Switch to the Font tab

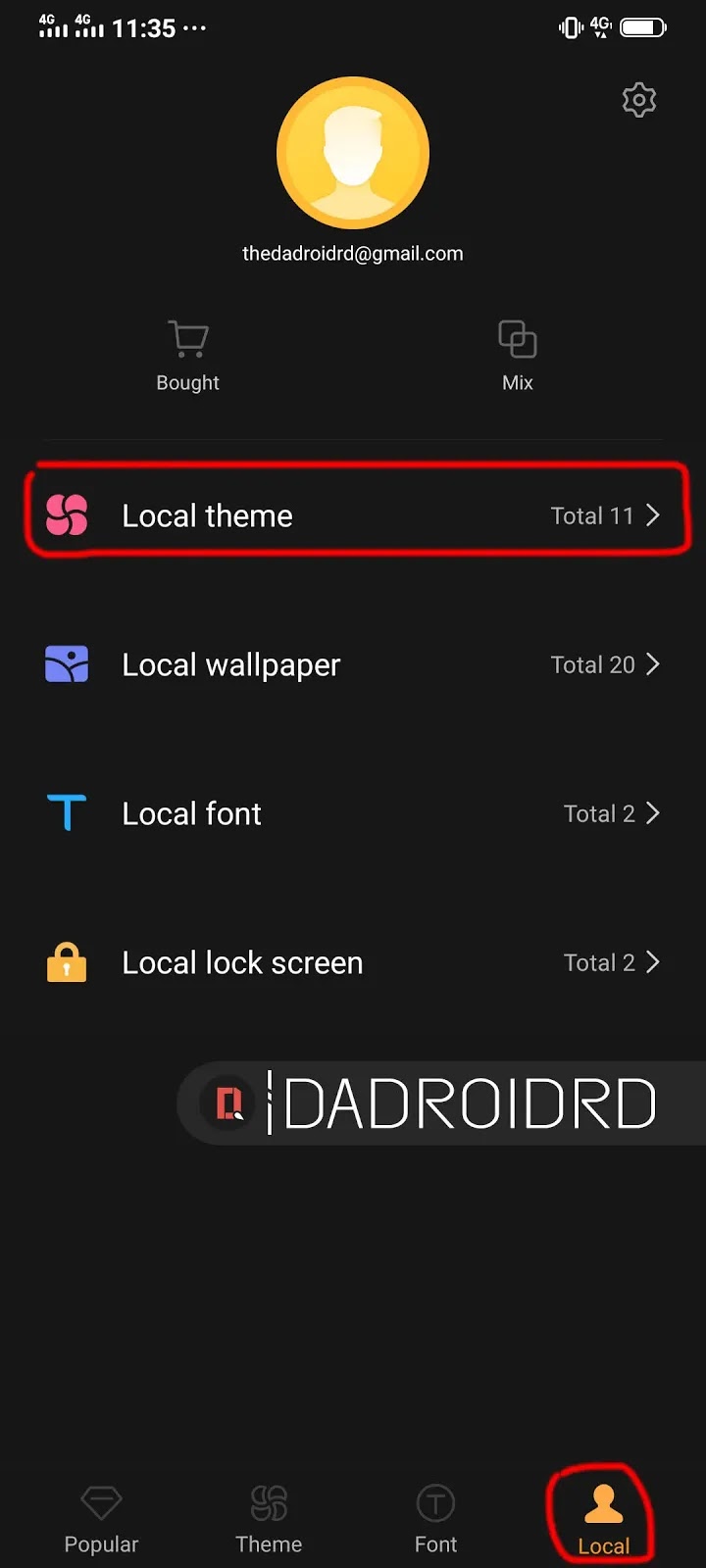435,1519
